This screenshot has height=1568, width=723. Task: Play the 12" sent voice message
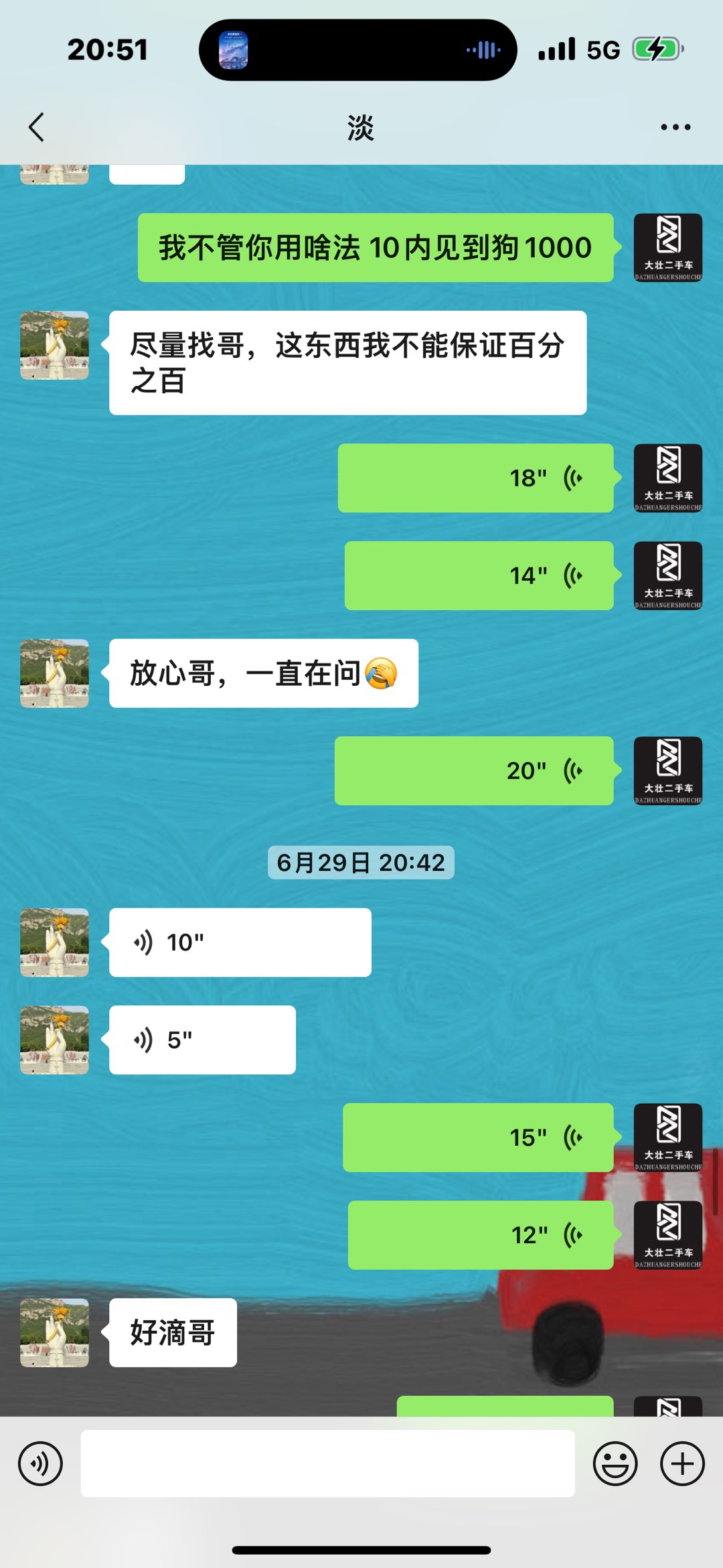tap(481, 1235)
